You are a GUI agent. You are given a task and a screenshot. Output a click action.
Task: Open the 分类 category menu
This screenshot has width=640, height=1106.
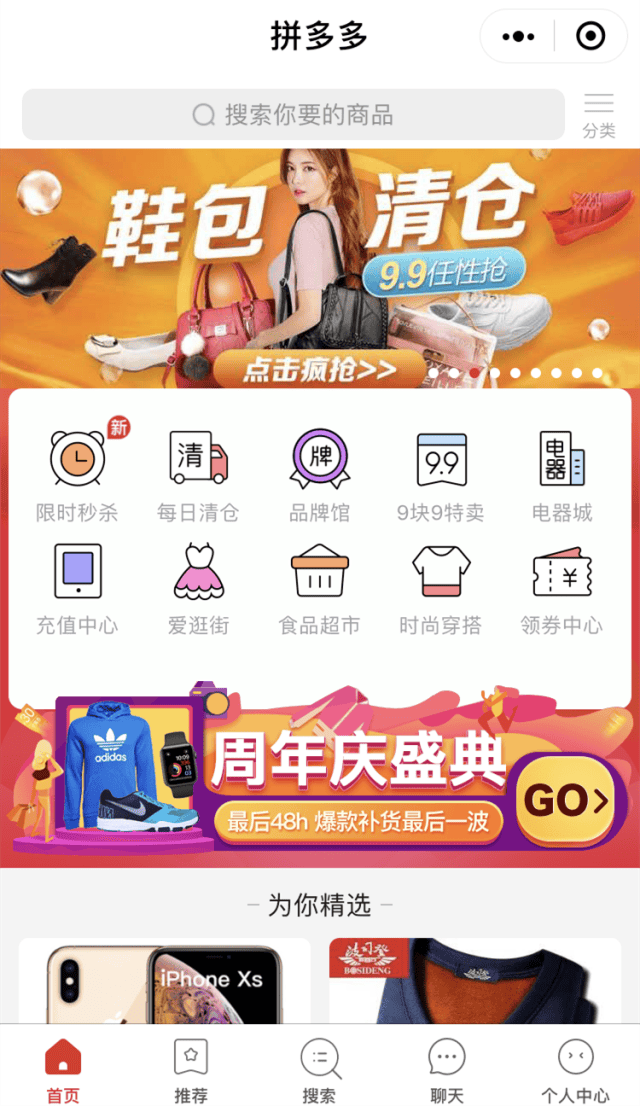[x=599, y=115]
